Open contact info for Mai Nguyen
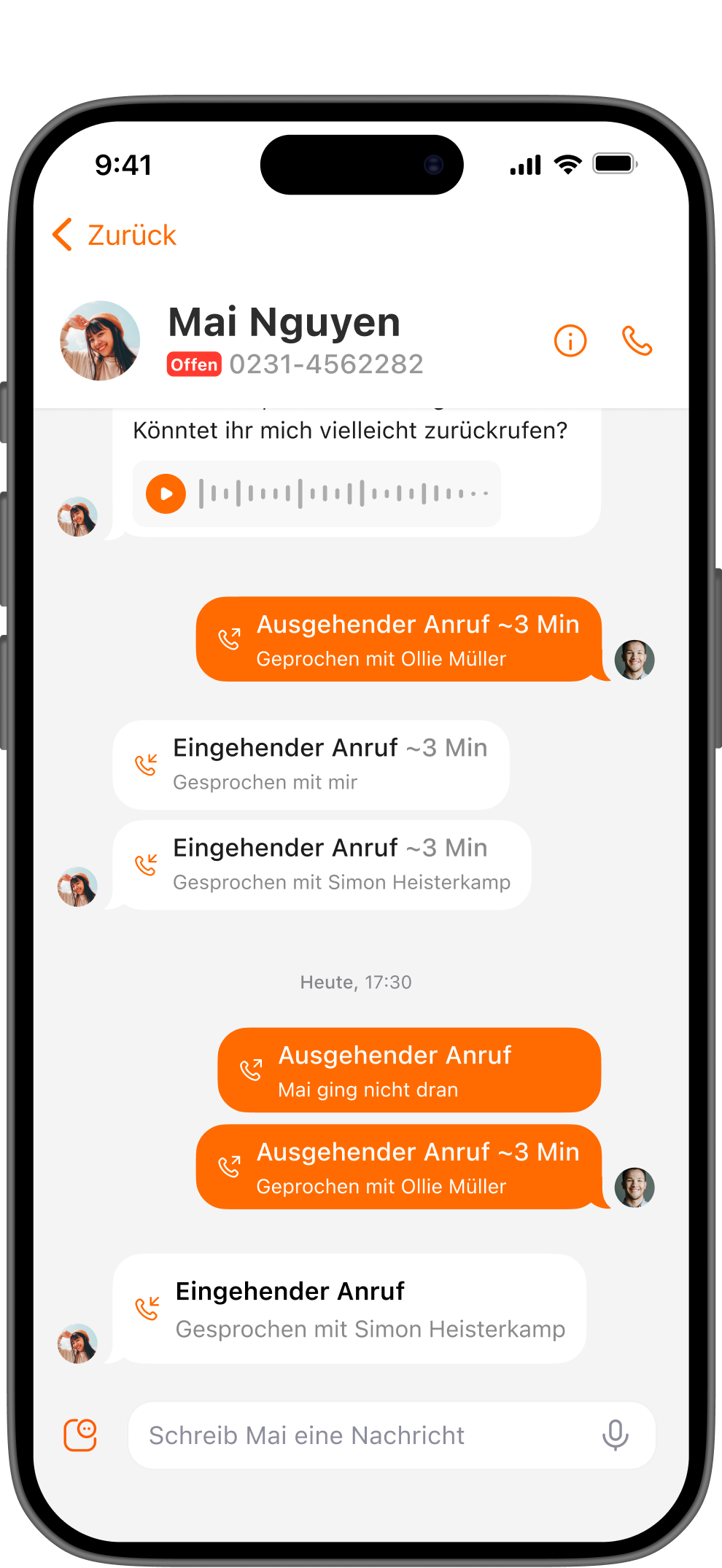722x1568 pixels. (x=570, y=340)
